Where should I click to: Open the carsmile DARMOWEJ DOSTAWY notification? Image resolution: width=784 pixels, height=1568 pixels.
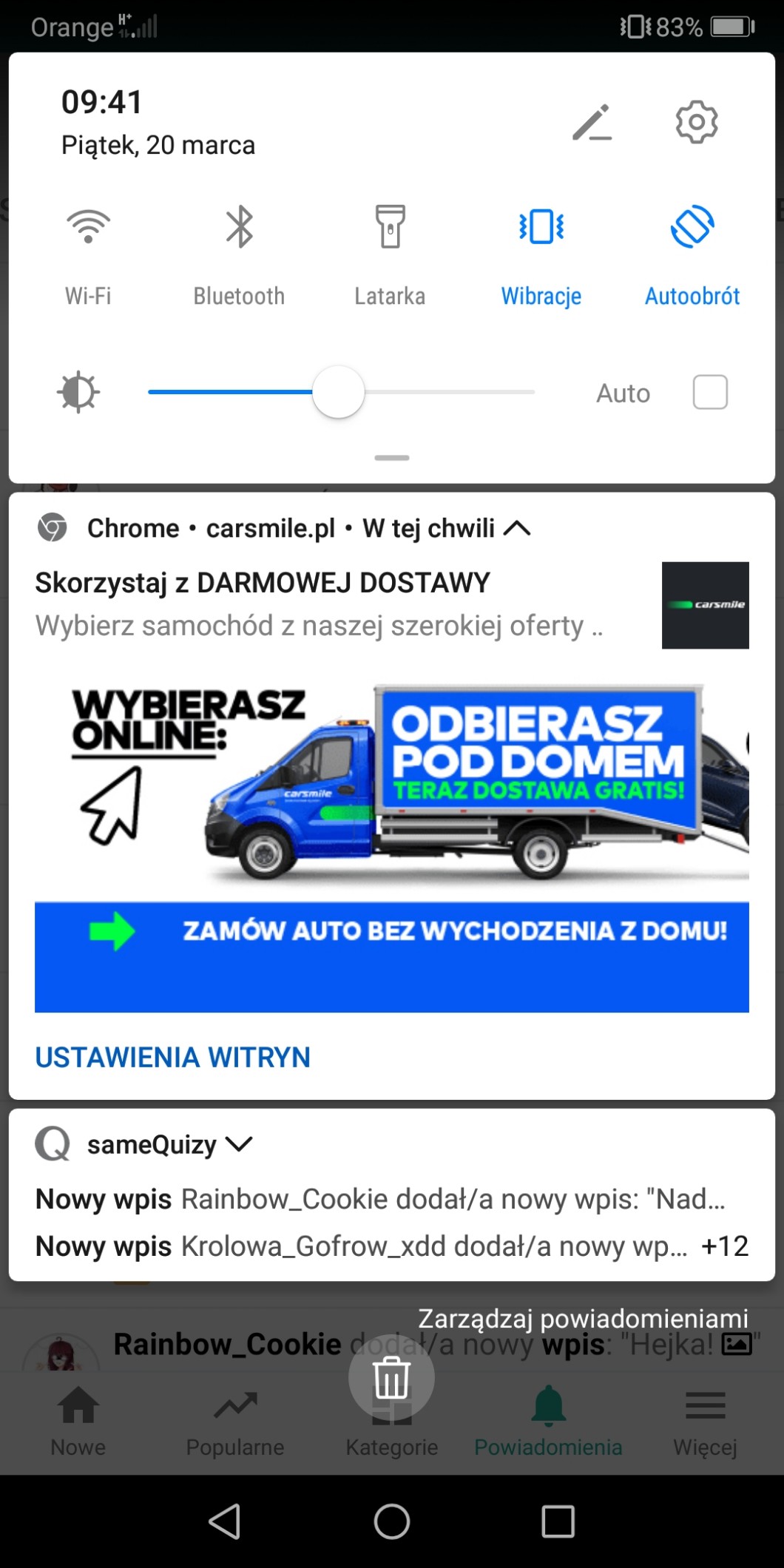click(x=318, y=604)
